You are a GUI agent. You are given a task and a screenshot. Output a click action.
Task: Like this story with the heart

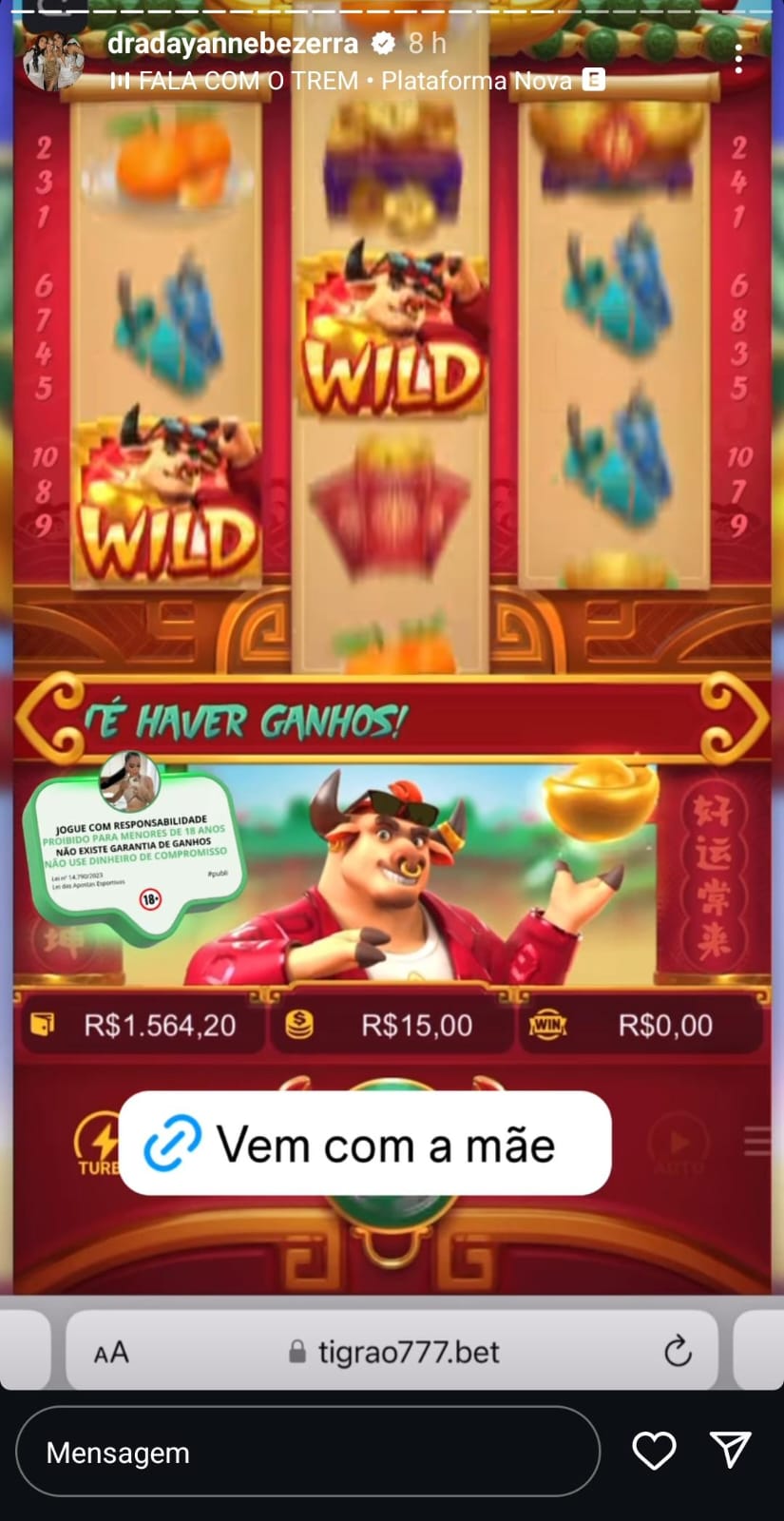654,1451
